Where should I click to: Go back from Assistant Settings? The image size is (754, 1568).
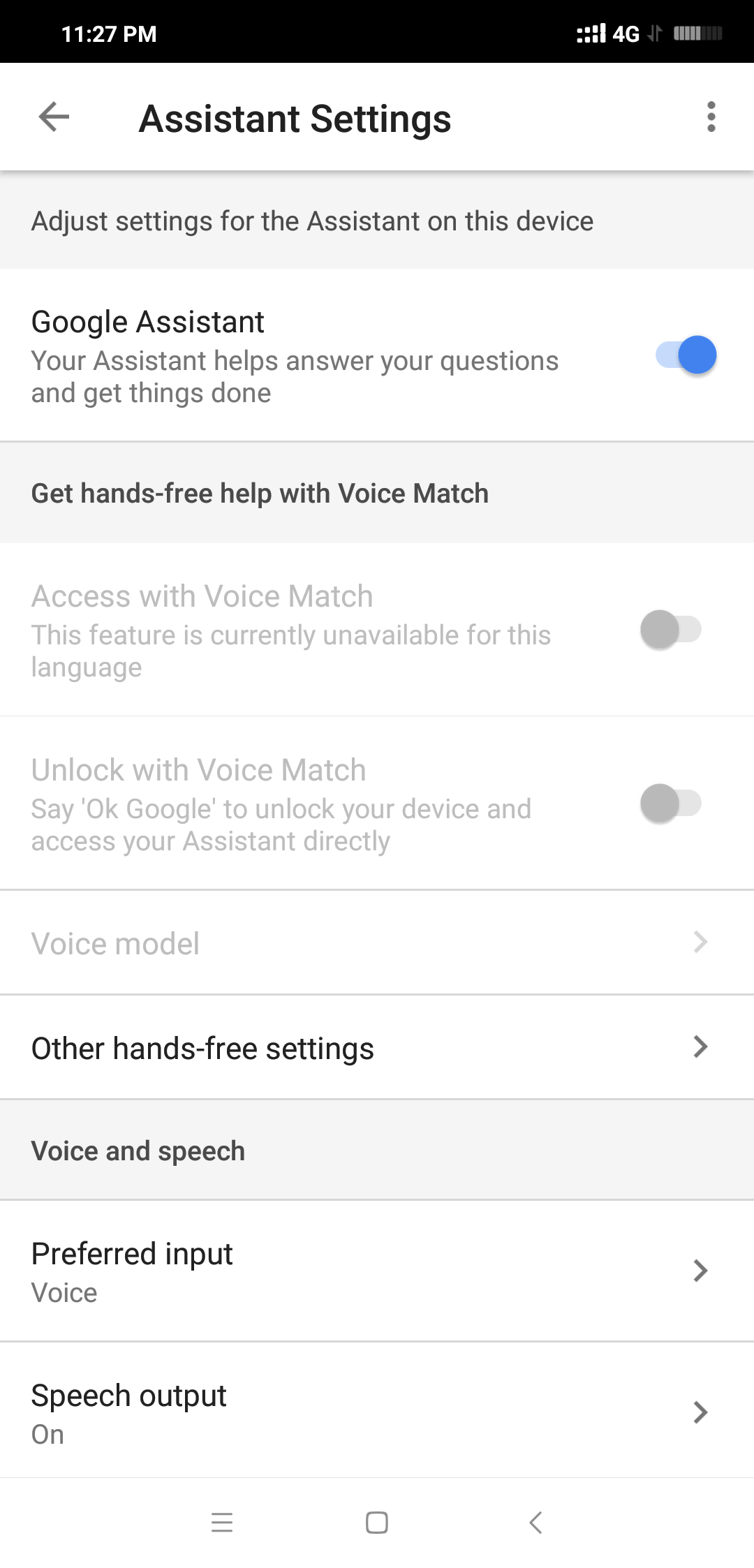[54, 117]
